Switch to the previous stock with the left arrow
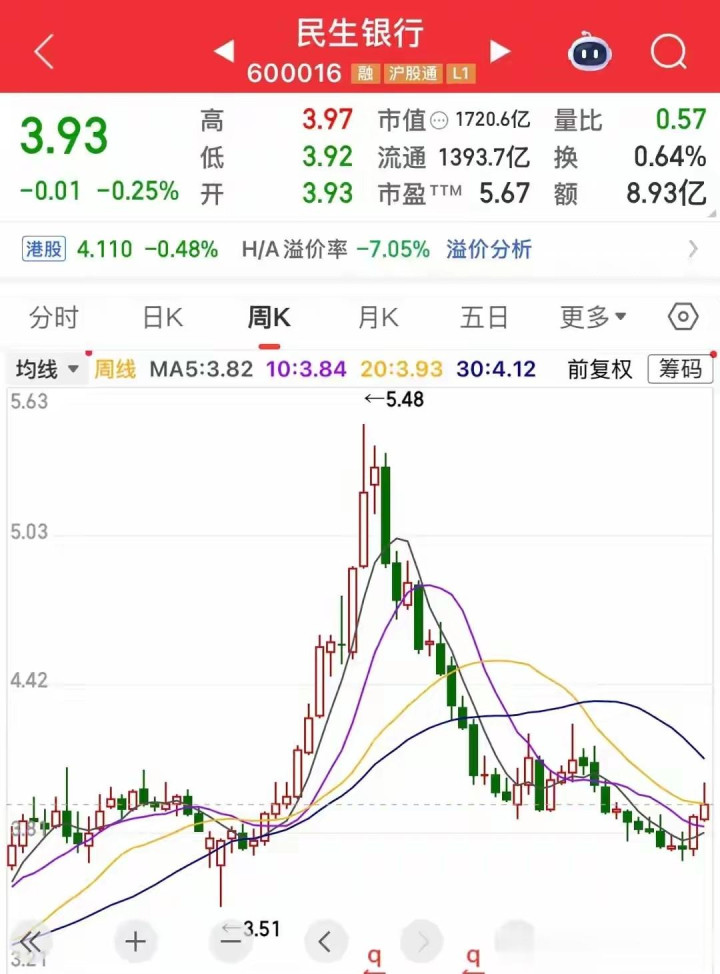Viewport: 720px width, 974px height. (225, 51)
